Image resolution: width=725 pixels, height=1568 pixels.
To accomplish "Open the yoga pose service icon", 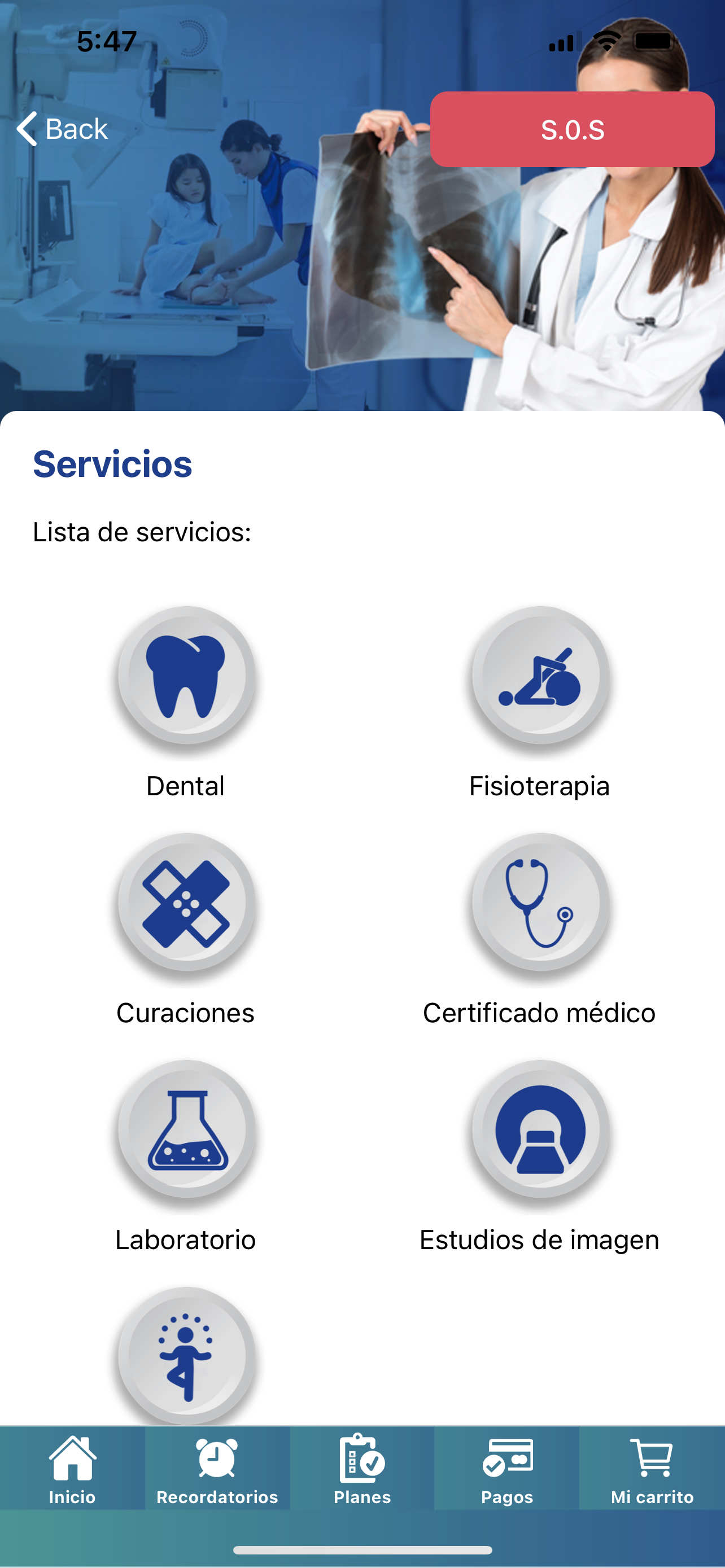I will point(186,1355).
